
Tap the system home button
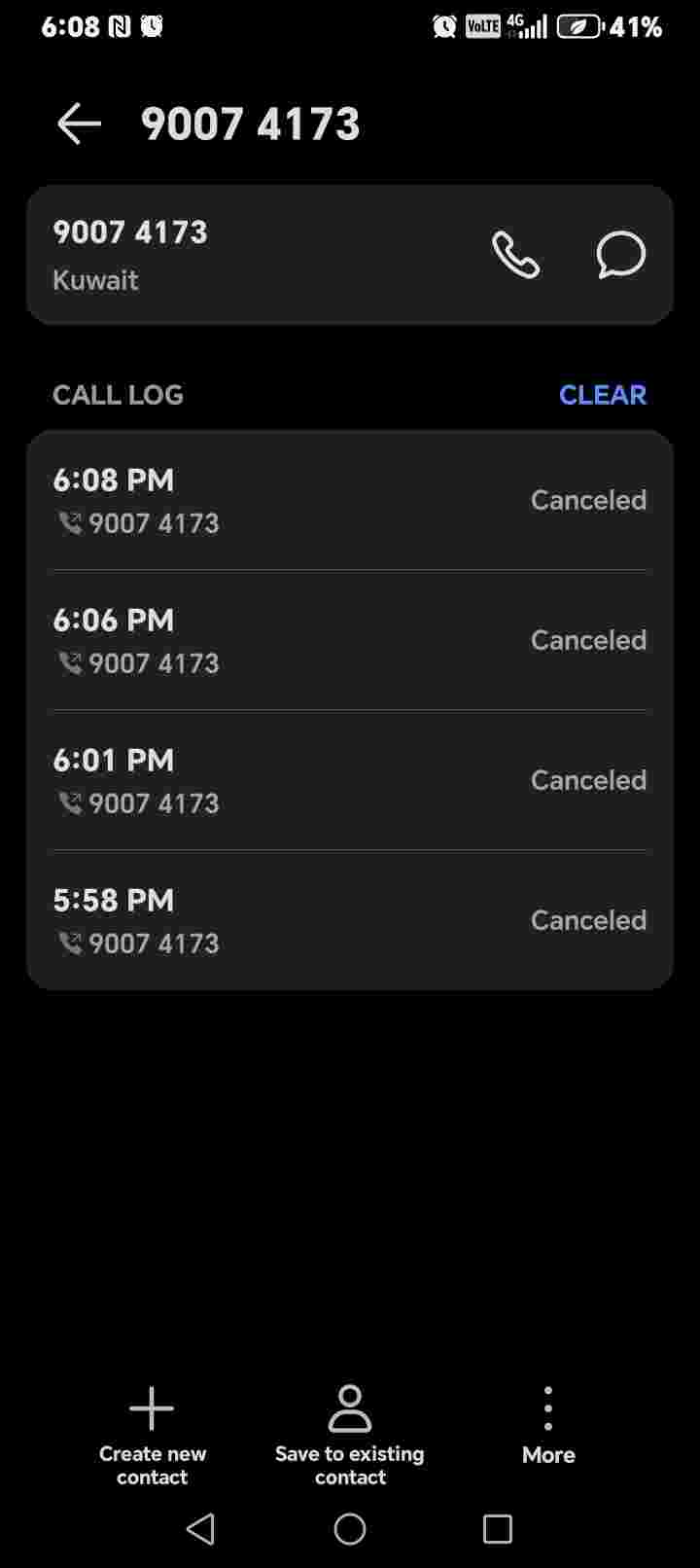350,1529
